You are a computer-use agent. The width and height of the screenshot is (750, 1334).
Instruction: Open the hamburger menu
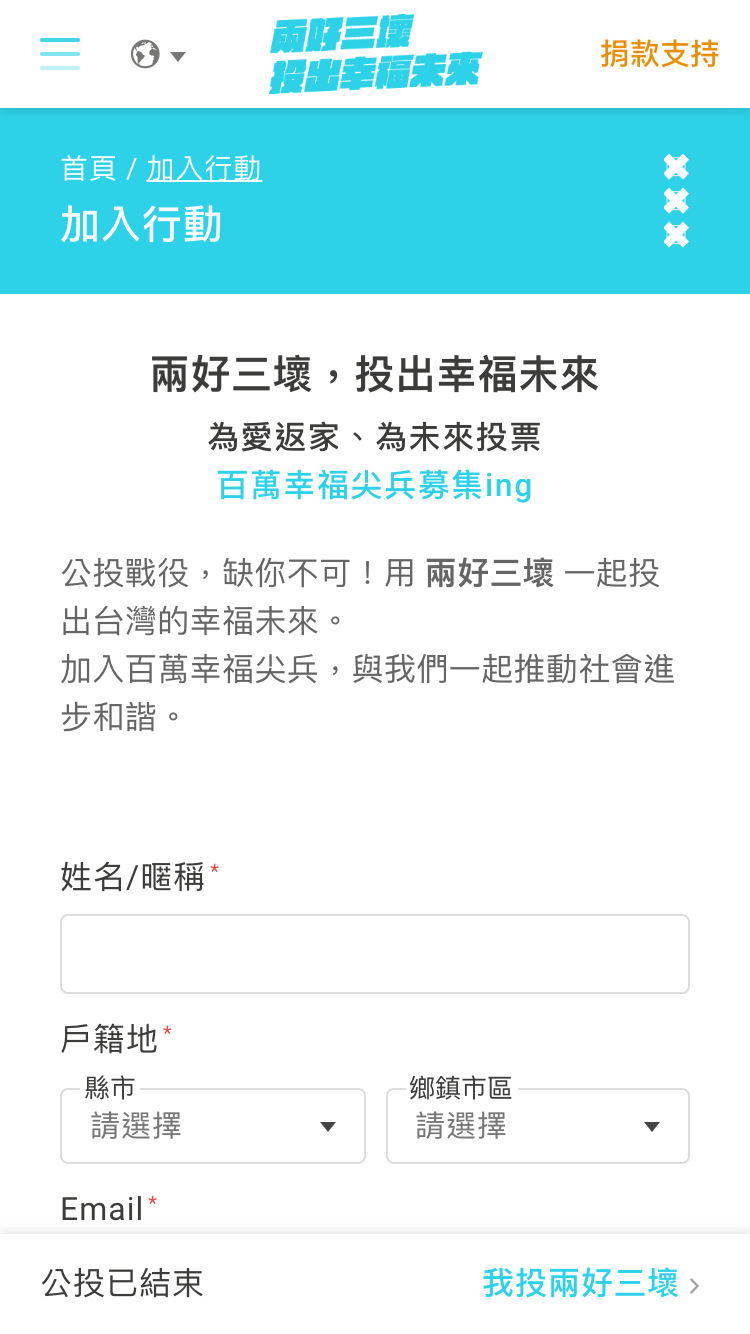pos(60,54)
